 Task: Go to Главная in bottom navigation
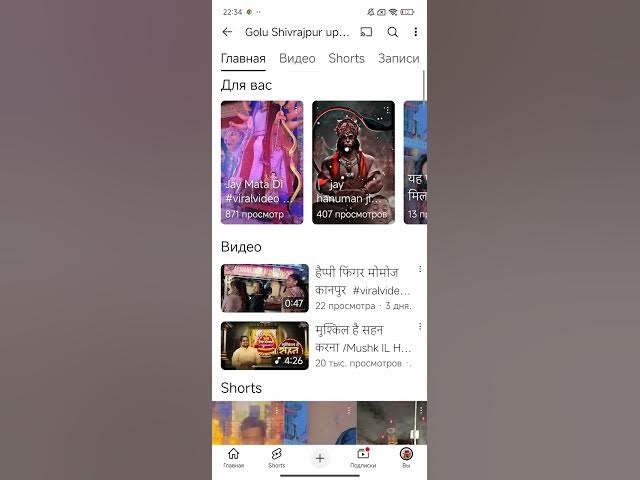tap(233, 457)
